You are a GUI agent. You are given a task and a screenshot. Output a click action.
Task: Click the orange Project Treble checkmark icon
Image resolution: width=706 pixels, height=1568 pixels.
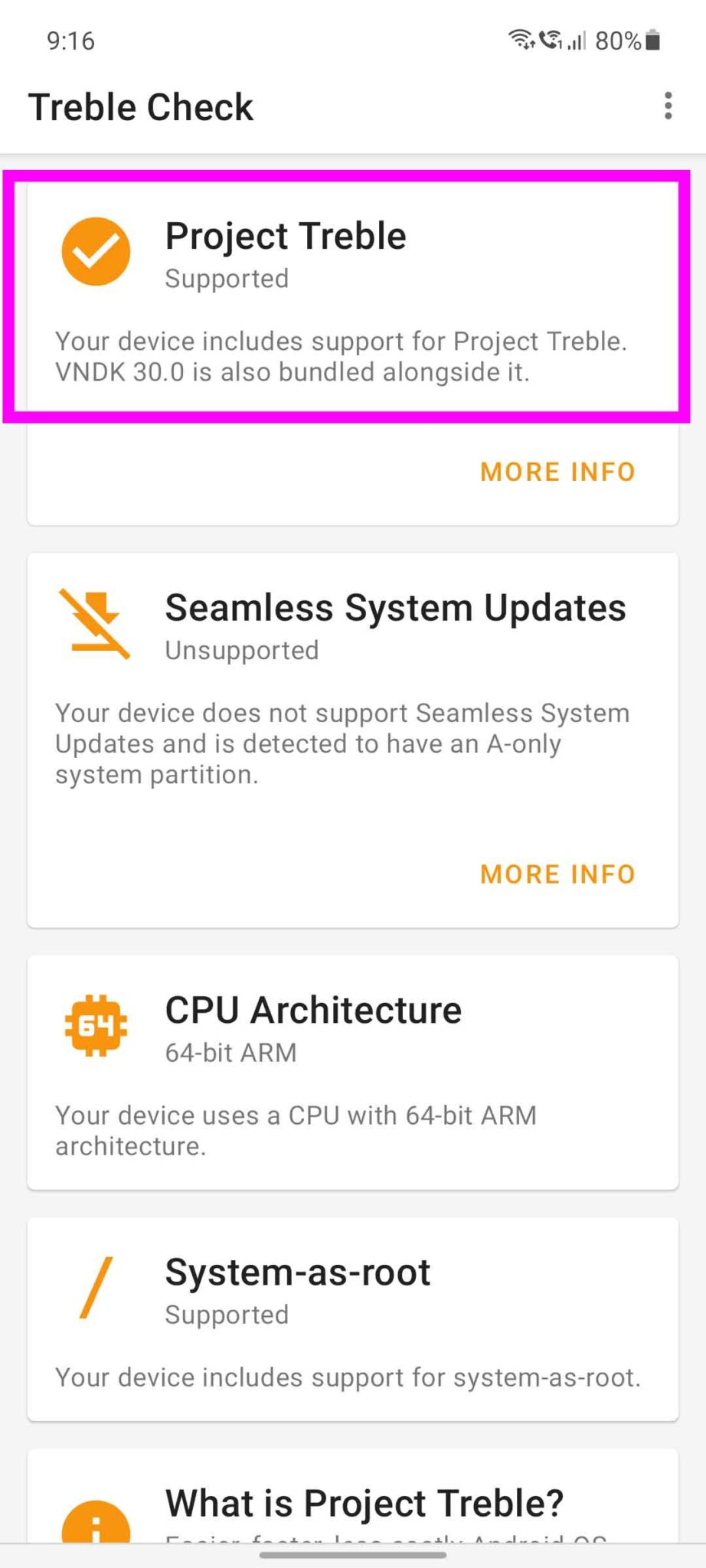[96, 250]
